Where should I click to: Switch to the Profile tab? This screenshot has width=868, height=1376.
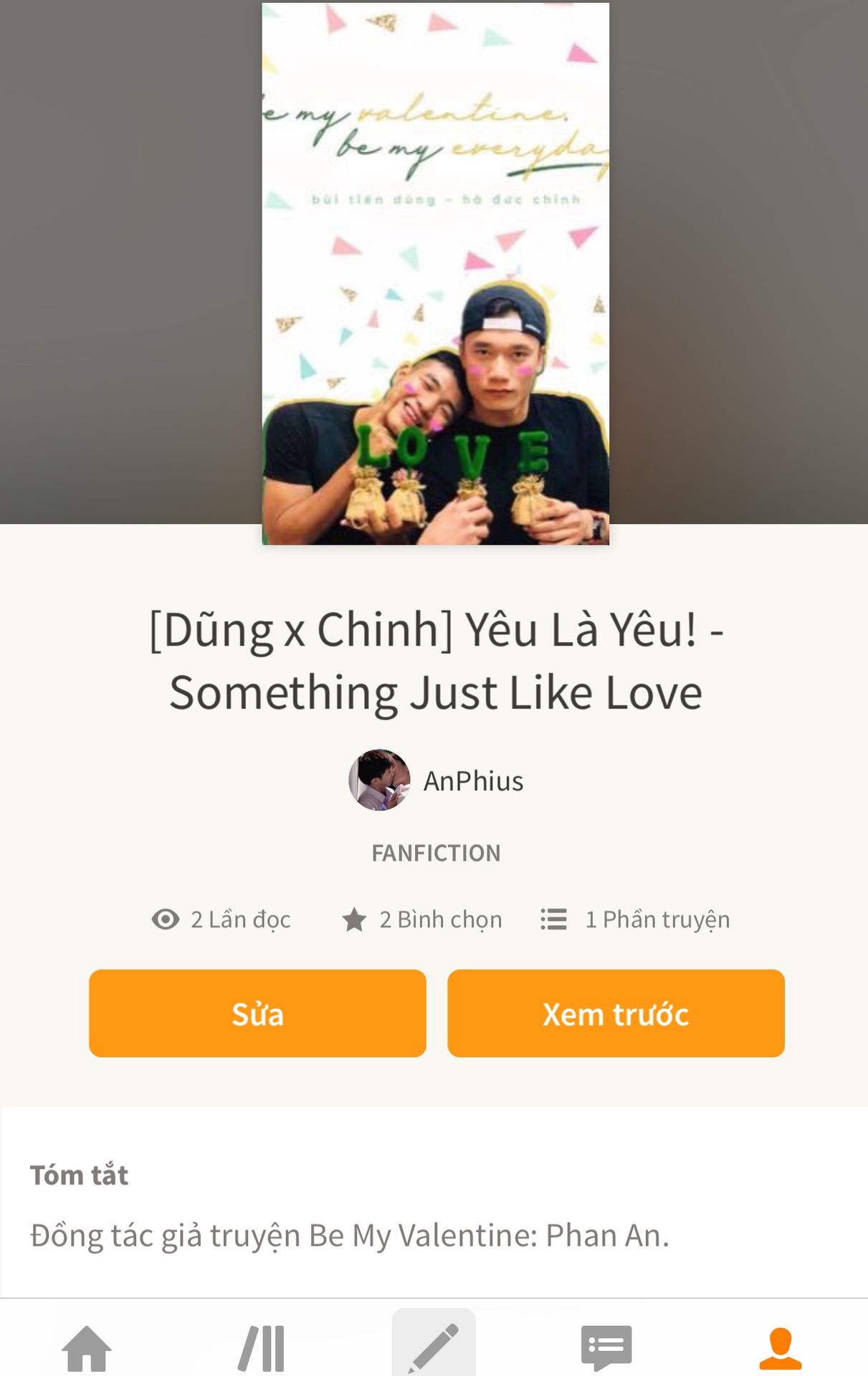coord(780,1347)
